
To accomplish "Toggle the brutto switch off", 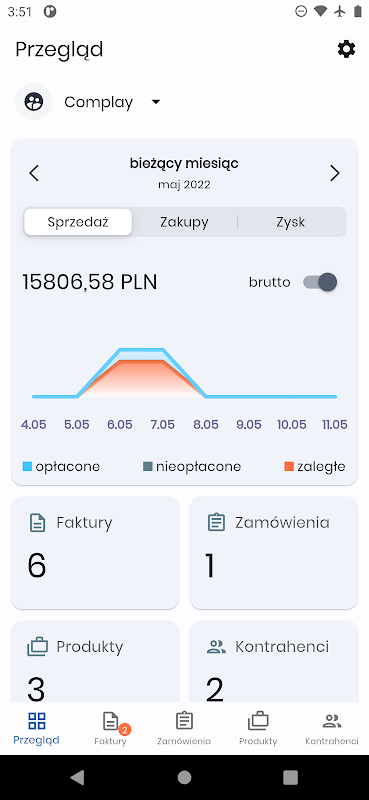I will point(320,282).
